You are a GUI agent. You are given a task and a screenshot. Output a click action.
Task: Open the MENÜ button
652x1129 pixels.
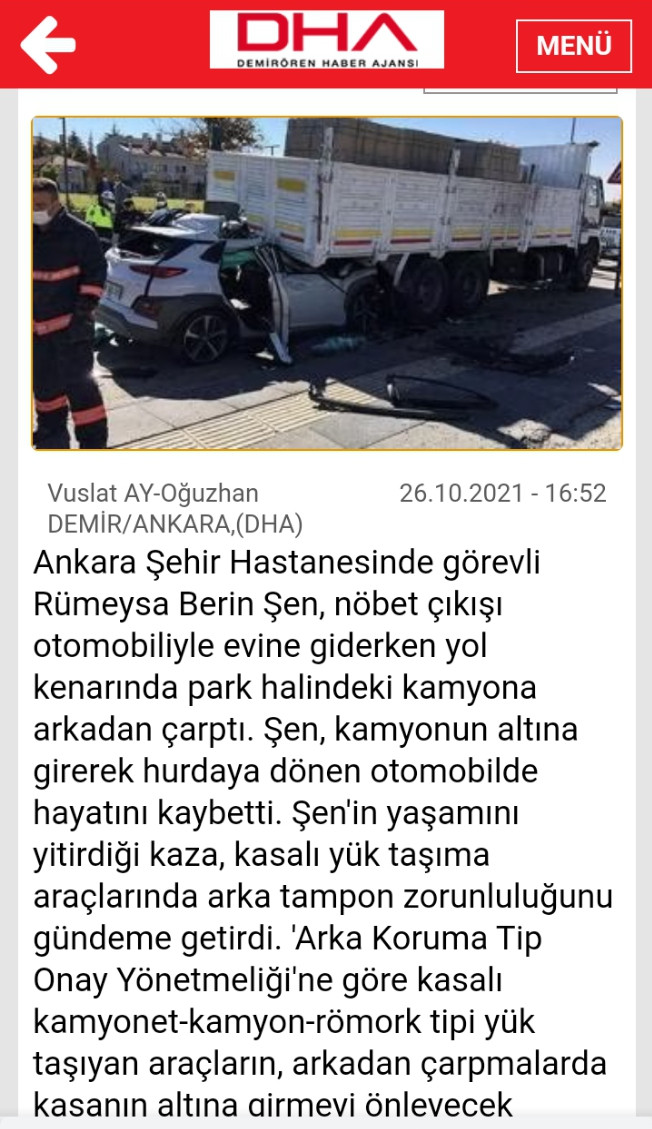[x=574, y=45]
